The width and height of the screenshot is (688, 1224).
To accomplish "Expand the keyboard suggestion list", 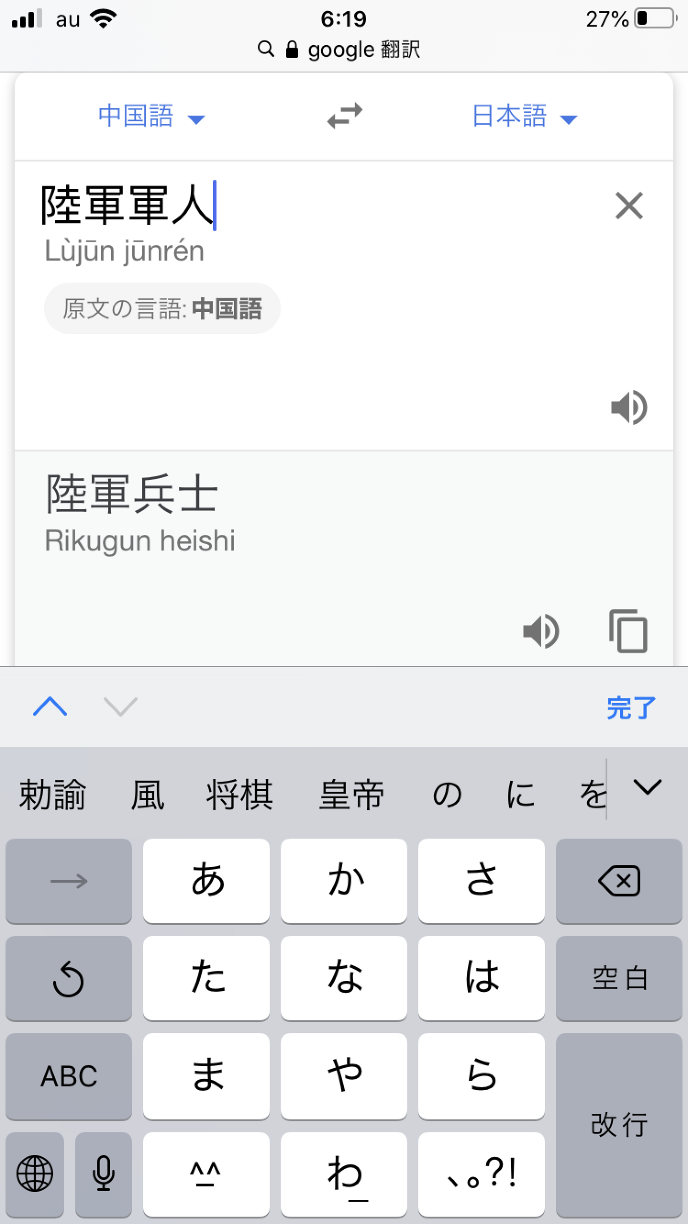I will click(648, 788).
